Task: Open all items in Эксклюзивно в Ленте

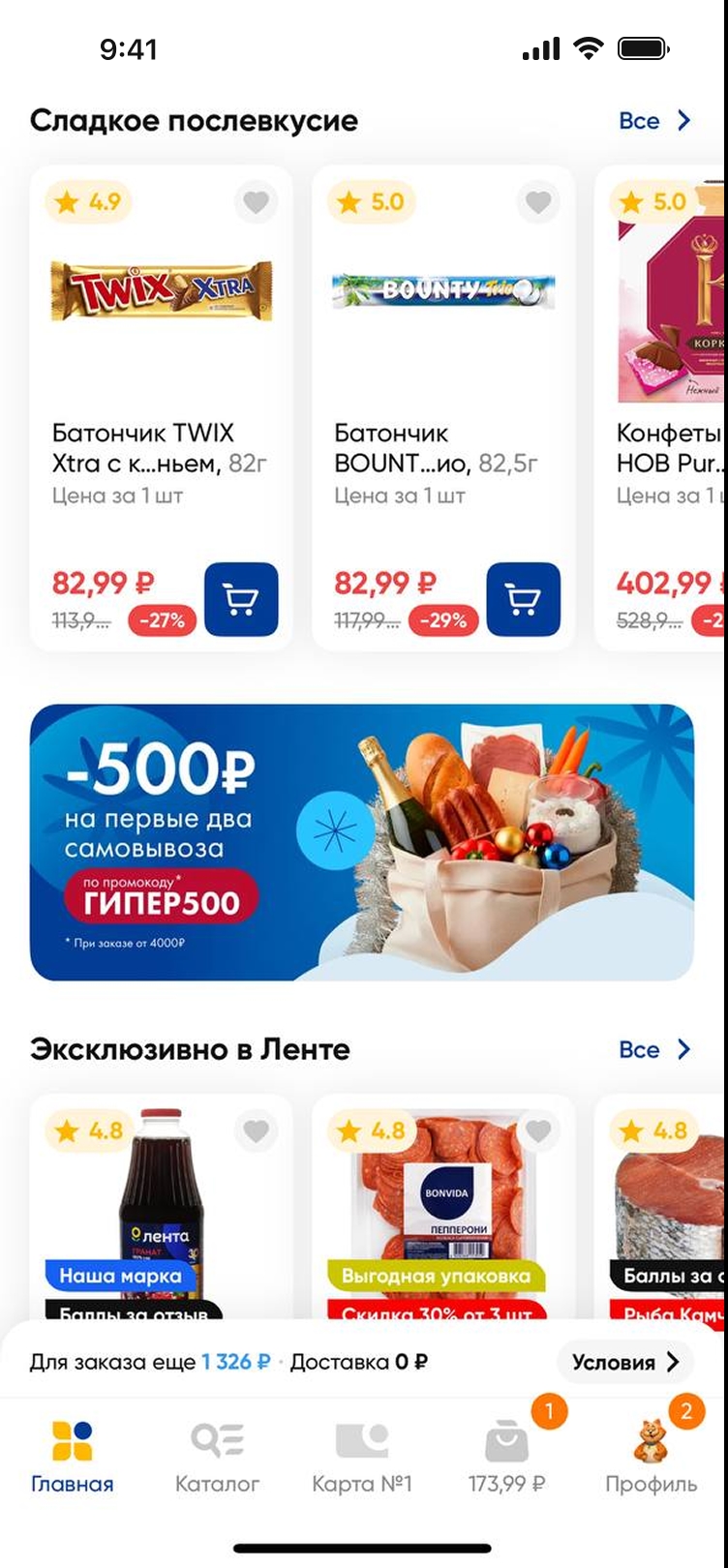Action: [655, 1050]
